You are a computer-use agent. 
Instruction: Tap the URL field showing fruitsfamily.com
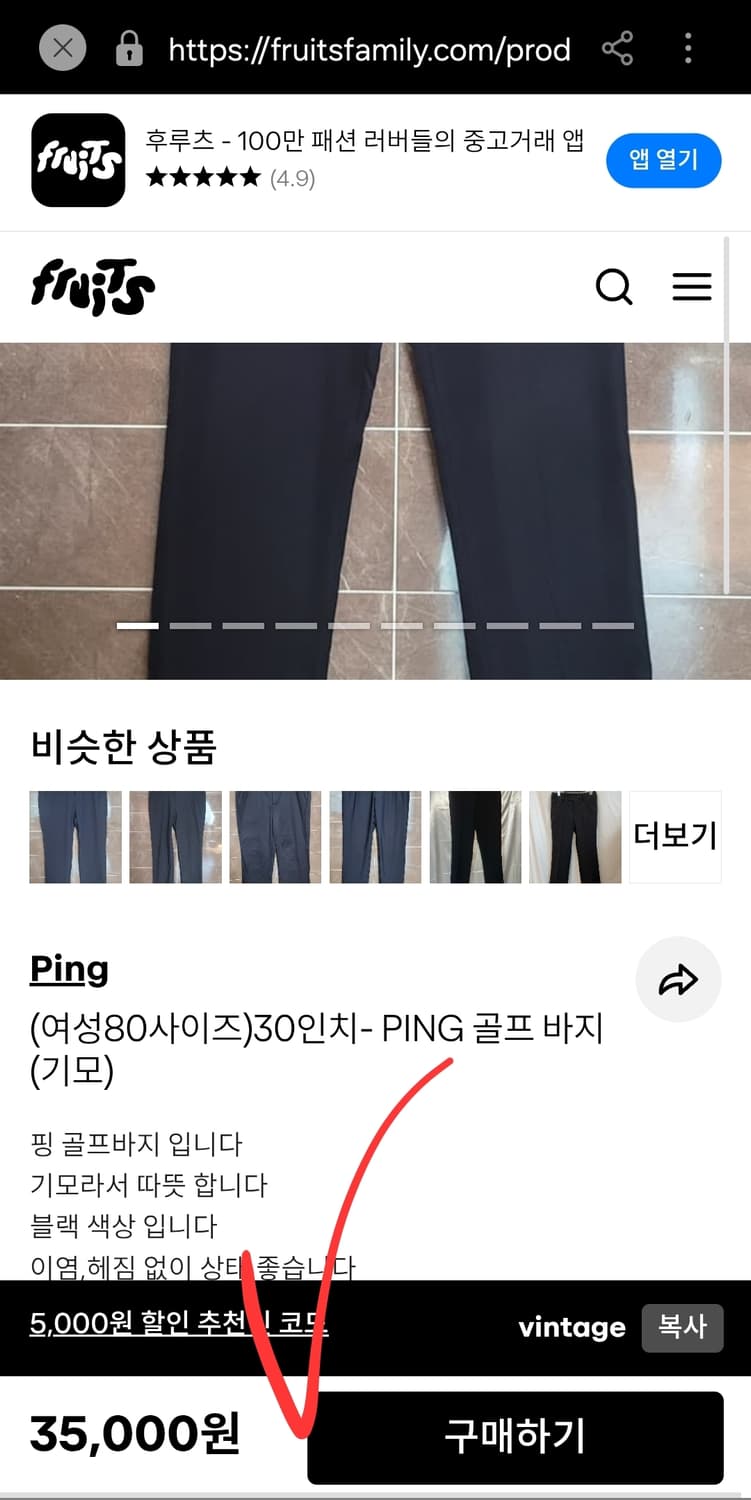point(370,47)
